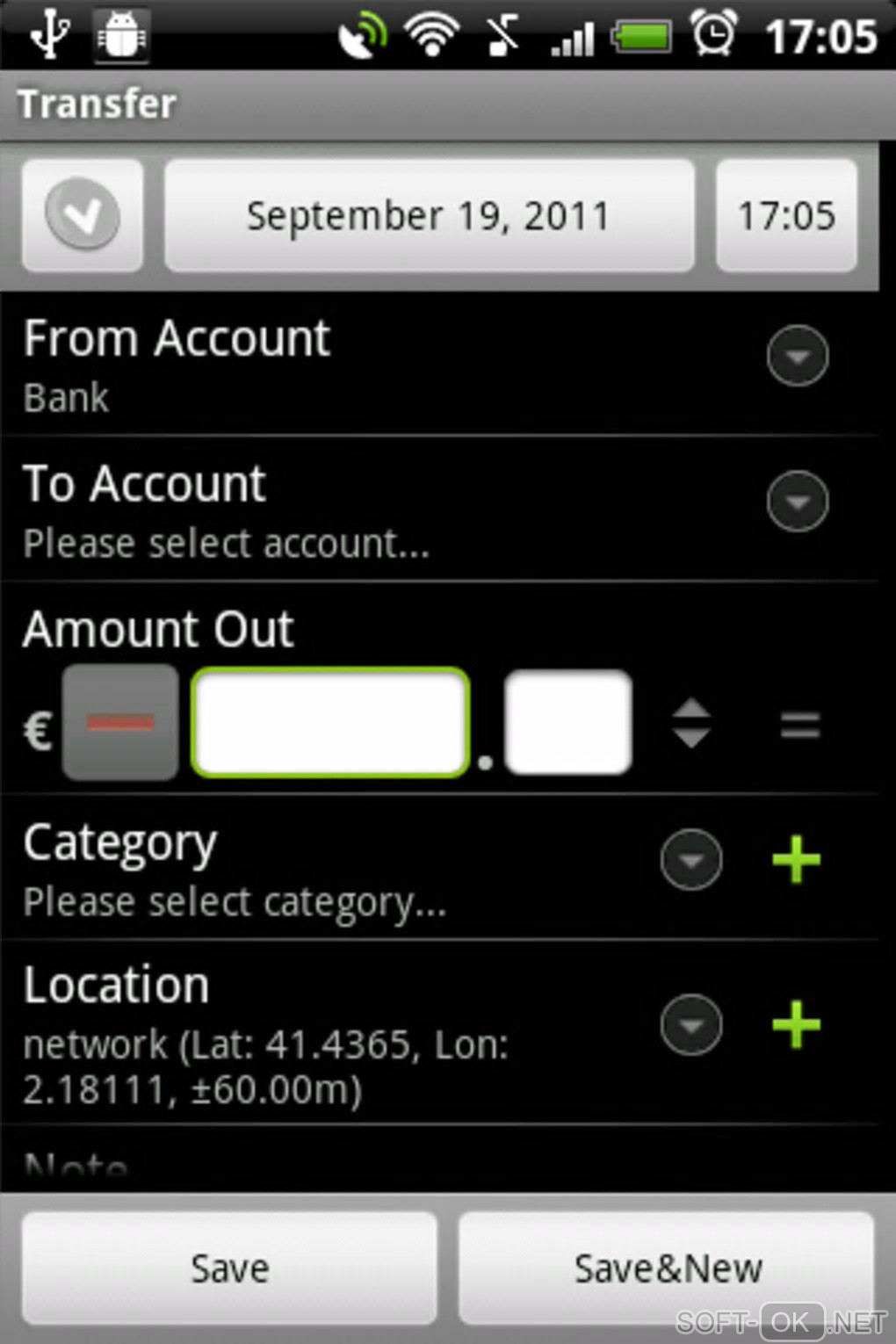Screen dimensions: 896x1344
Task: Change the date September 19, 2011
Action: 429,215
